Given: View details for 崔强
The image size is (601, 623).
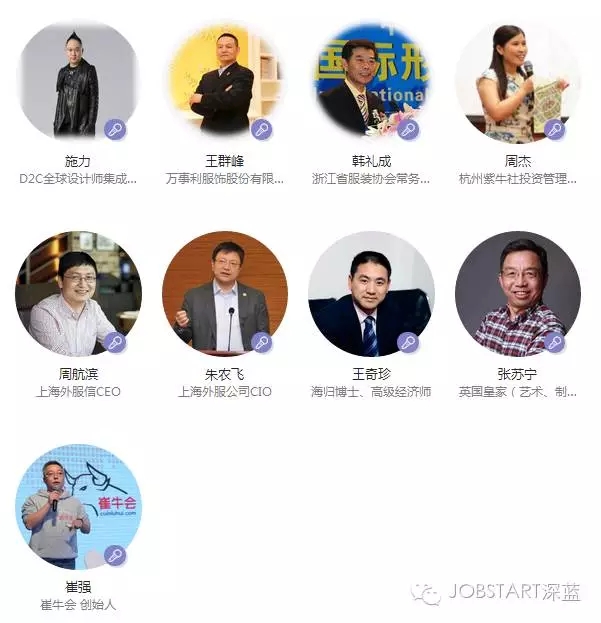Looking at the screenshot, I should pos(78,507).
